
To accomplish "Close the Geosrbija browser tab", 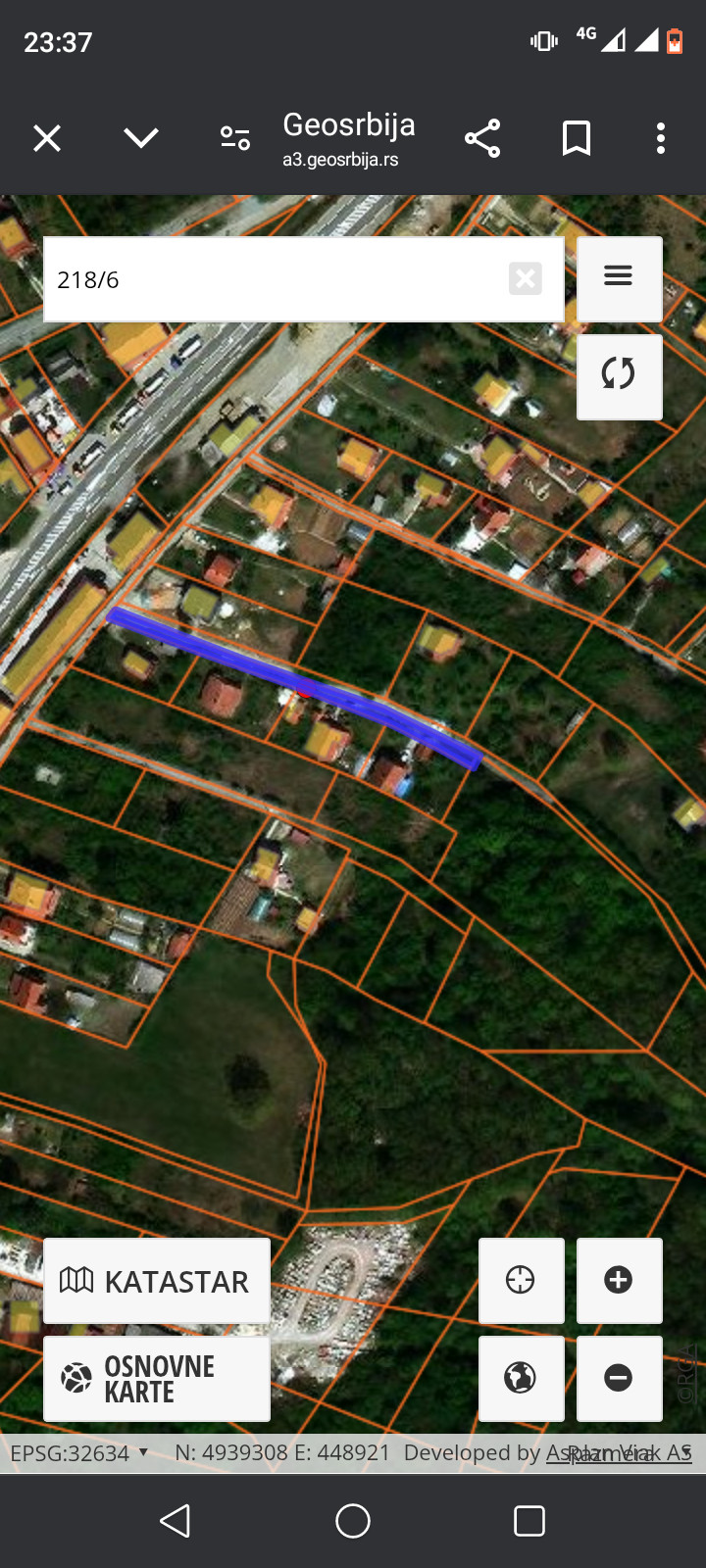I will (47, 138).
